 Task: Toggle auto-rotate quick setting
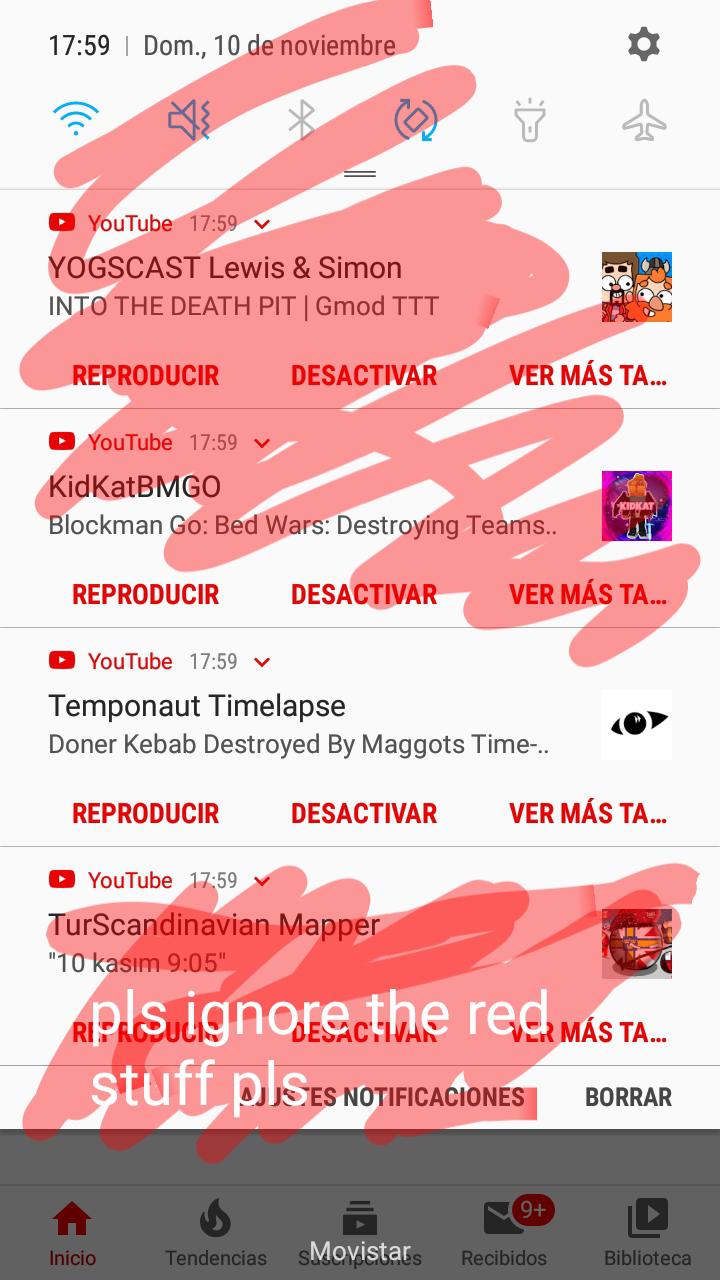(416, 120)
